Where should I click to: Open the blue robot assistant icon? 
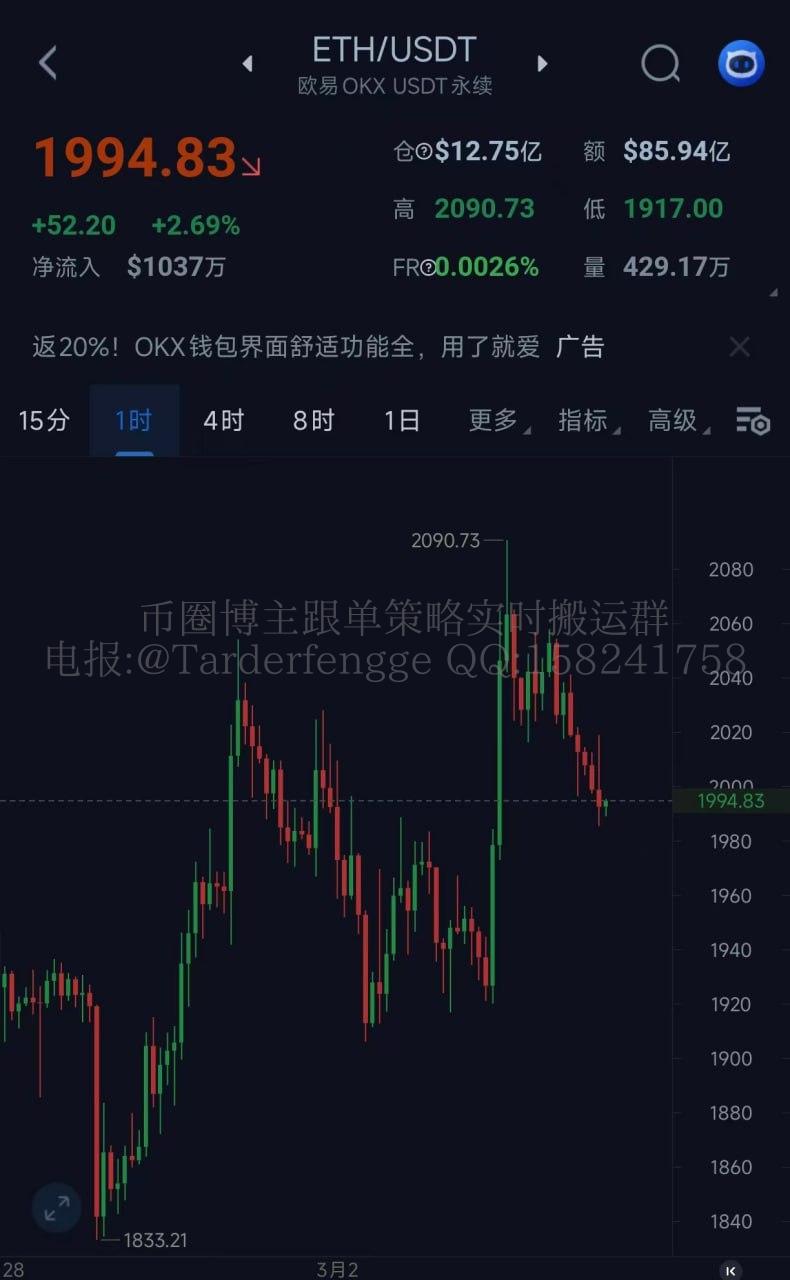pos(741,64)
